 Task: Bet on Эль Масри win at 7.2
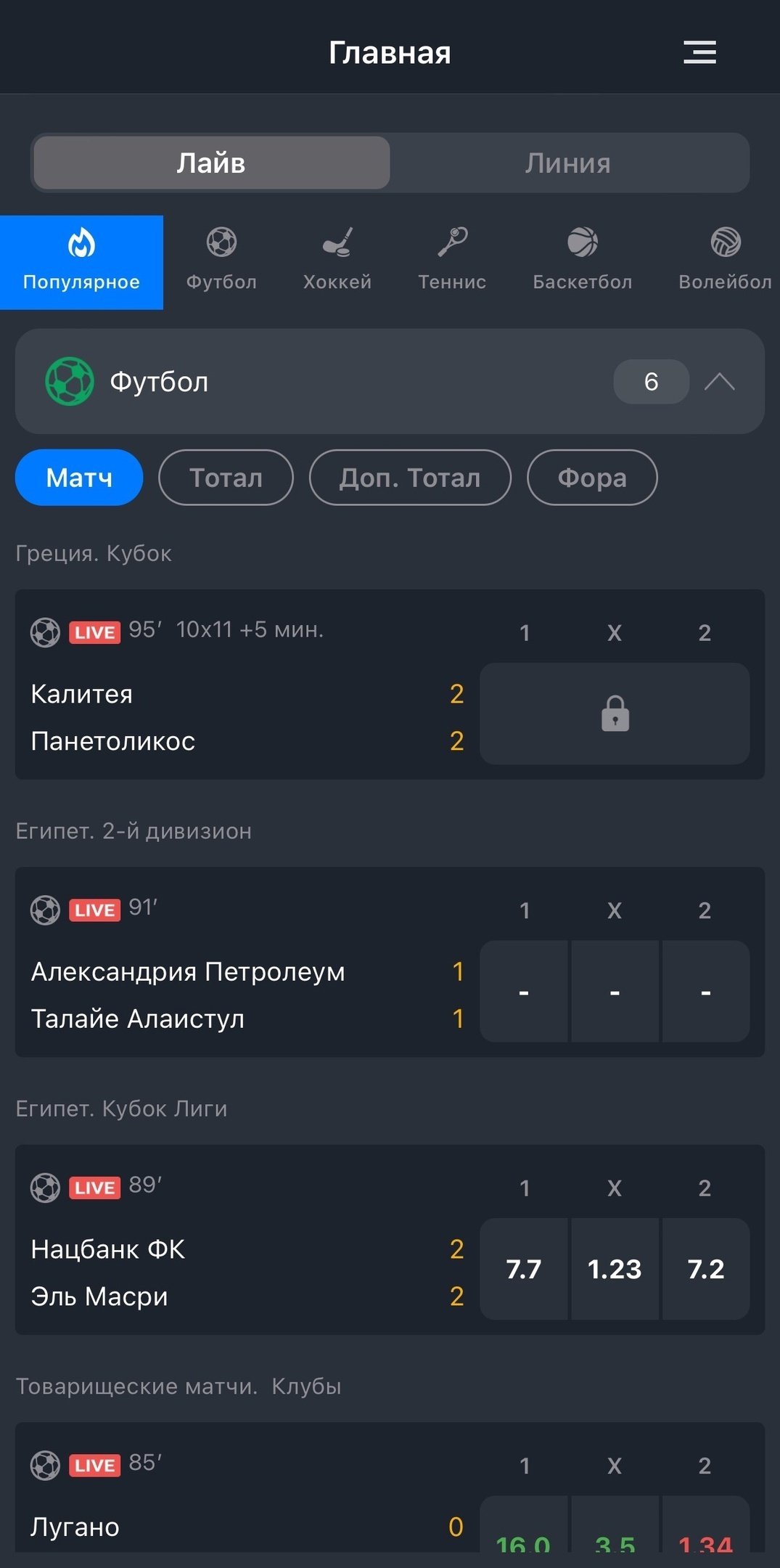[705, 1269]
